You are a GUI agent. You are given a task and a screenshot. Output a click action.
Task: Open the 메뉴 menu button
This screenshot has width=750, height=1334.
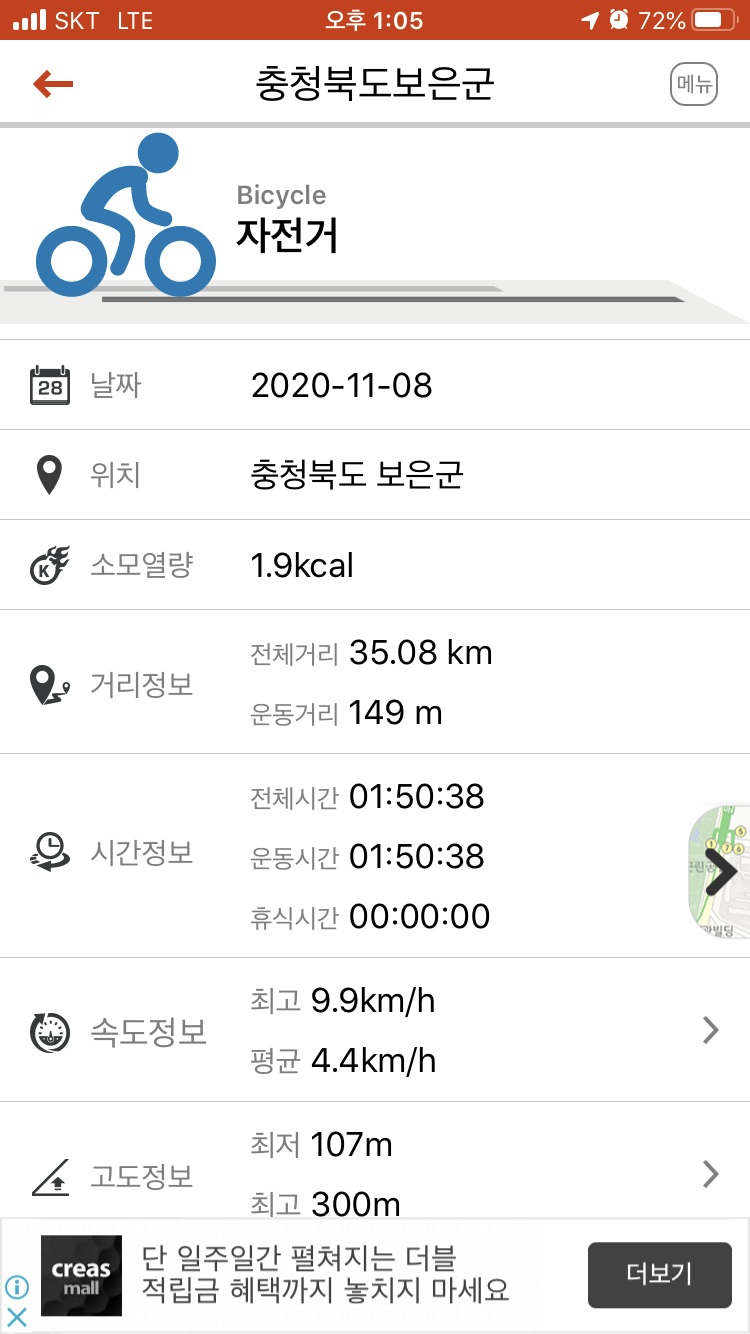(x=694, y=85)
